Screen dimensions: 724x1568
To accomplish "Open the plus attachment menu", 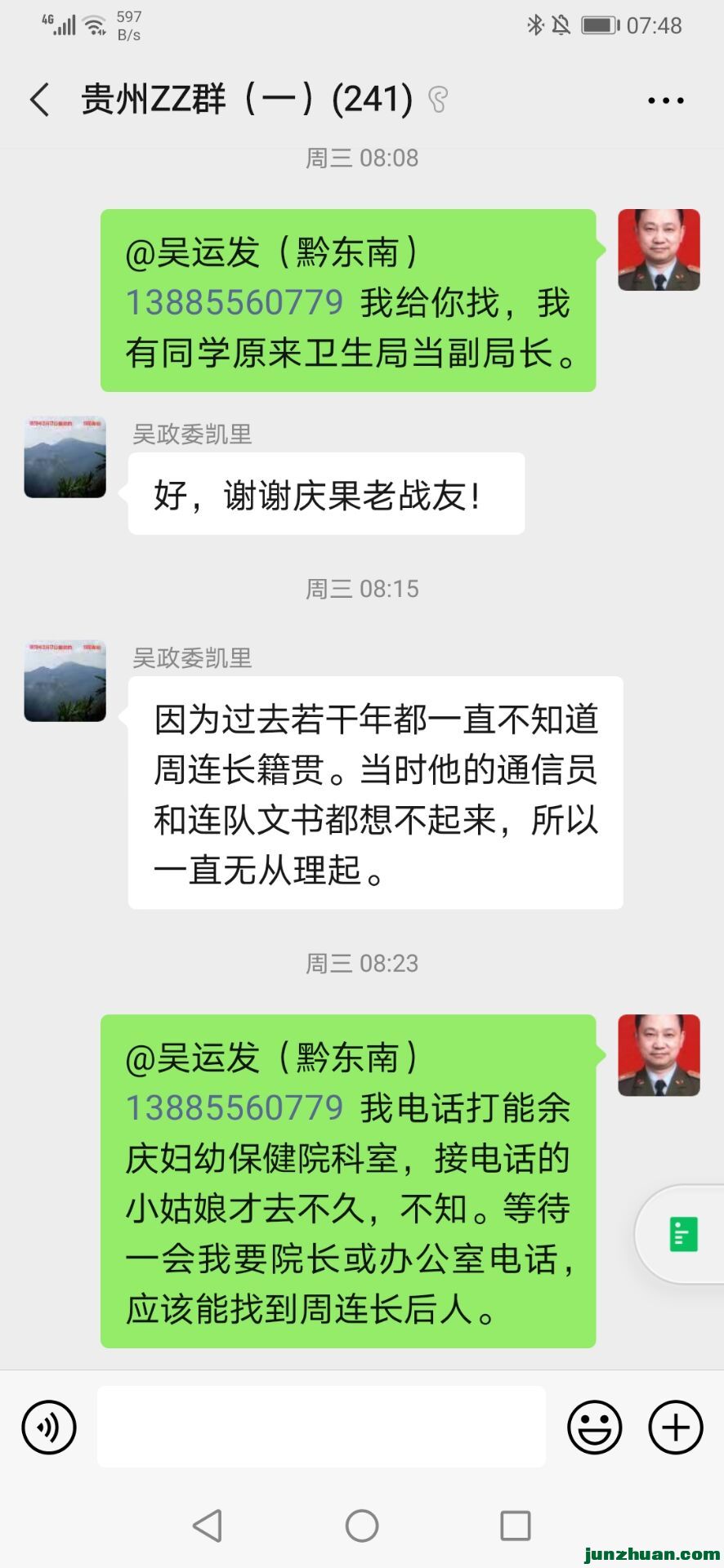I will (x=675, y=1427).
